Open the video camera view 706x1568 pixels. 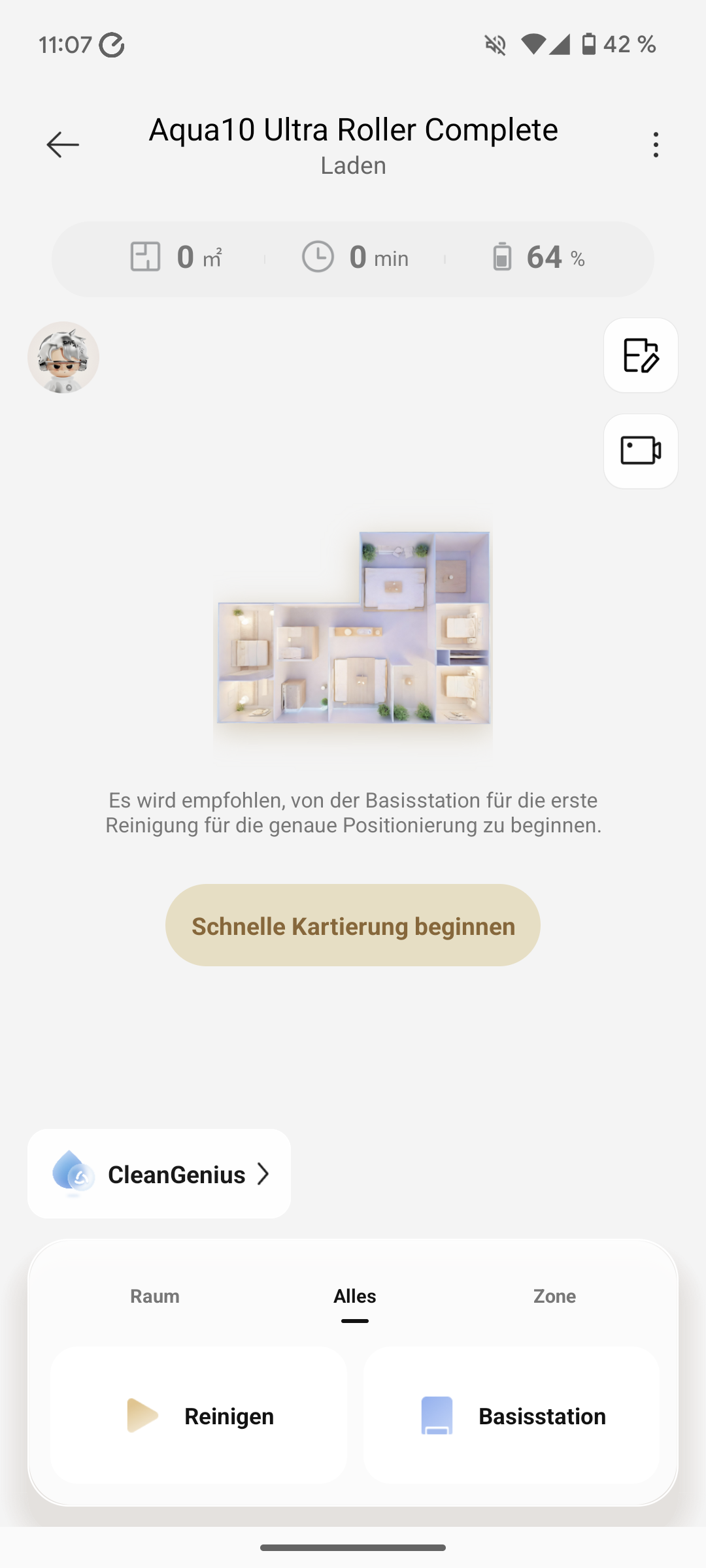pyautogui.click(x=640, y=451)
